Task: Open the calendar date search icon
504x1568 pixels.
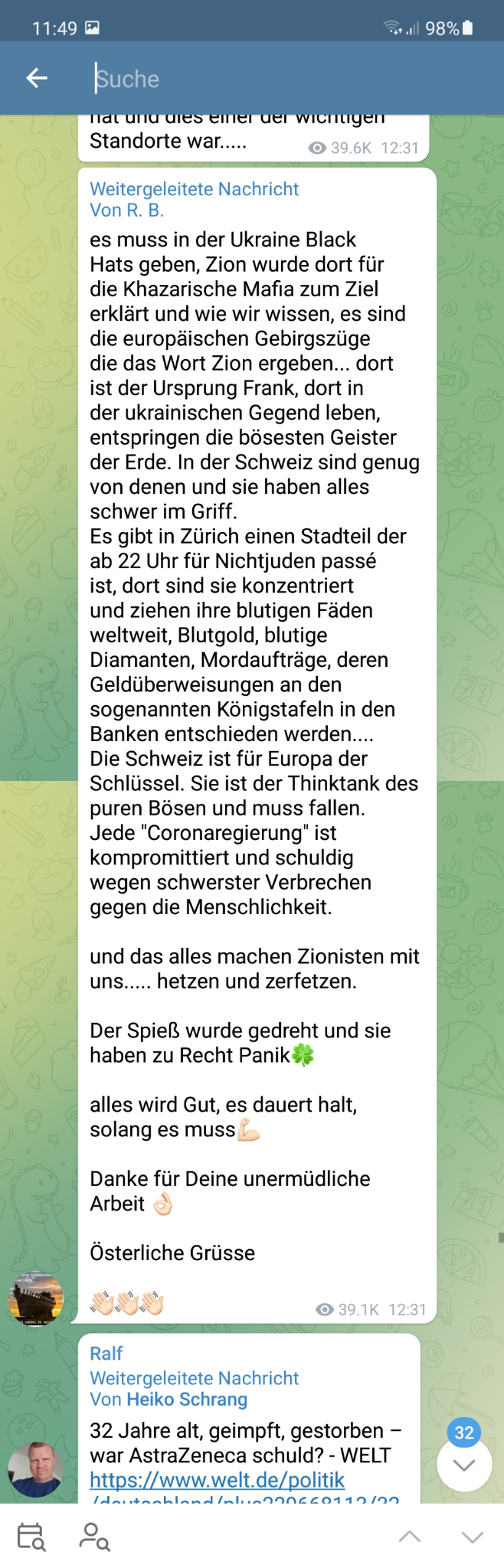Action: [x=31, y=1537]
